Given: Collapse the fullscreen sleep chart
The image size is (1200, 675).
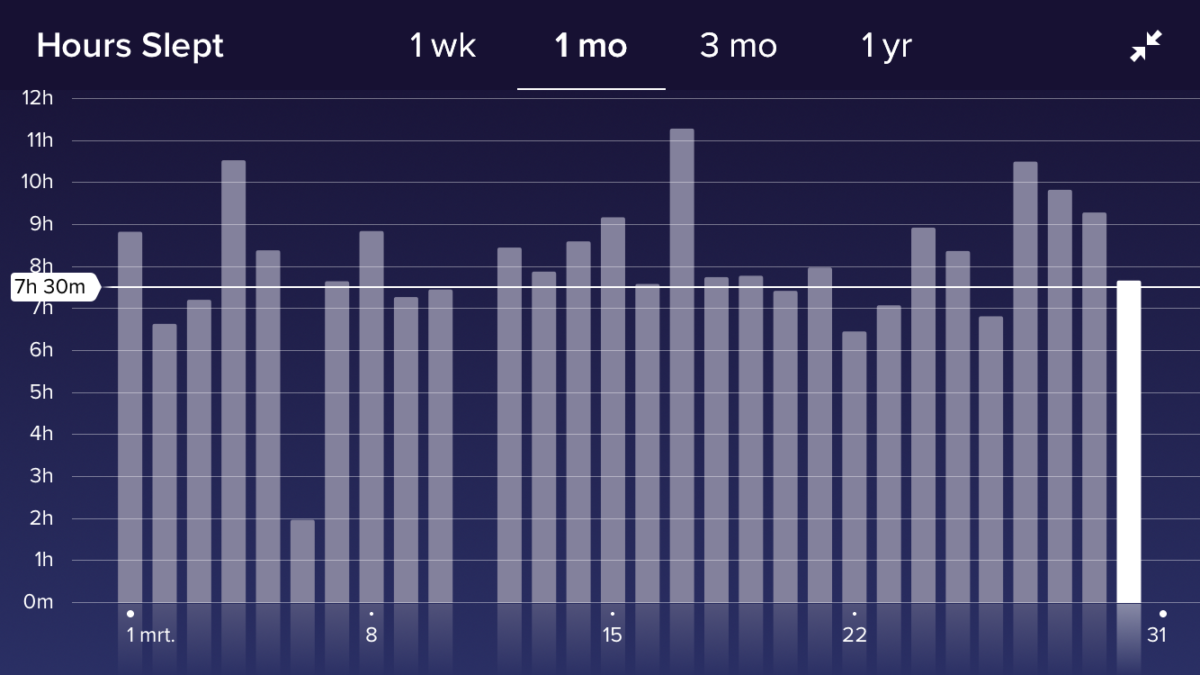Looking at the screenshot, I should coord(1146,46).
